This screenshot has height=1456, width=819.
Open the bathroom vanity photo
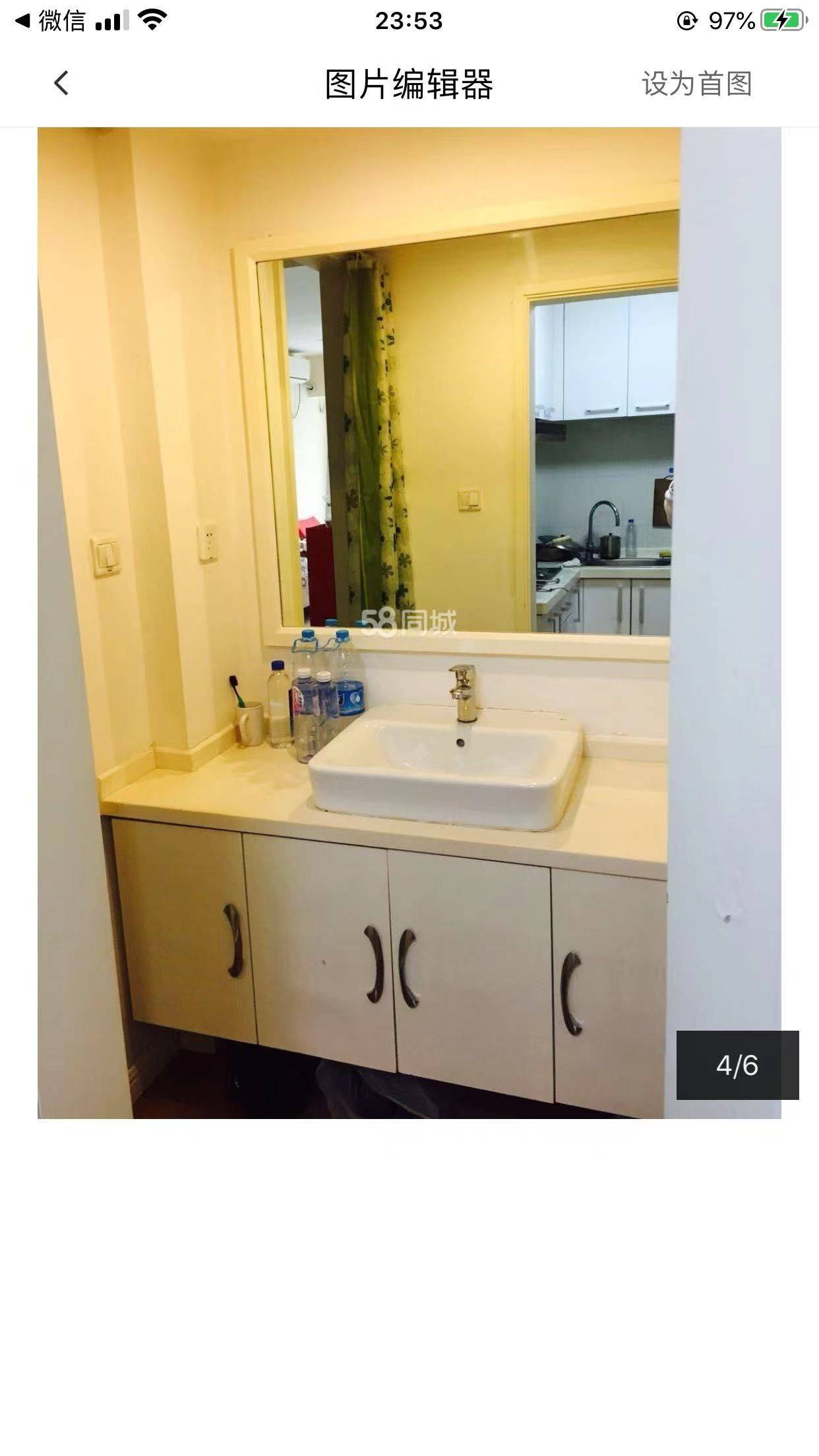click(409, 623)
